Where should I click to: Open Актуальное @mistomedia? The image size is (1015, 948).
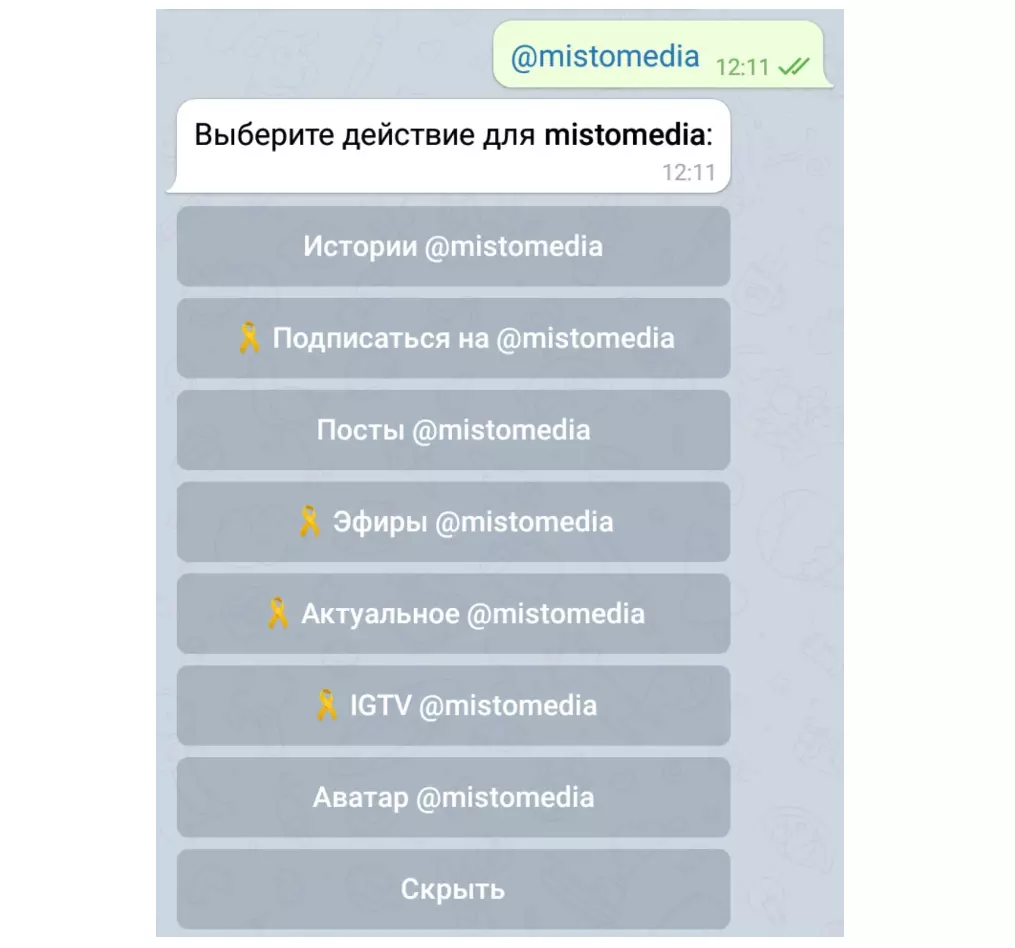point(453,614)
